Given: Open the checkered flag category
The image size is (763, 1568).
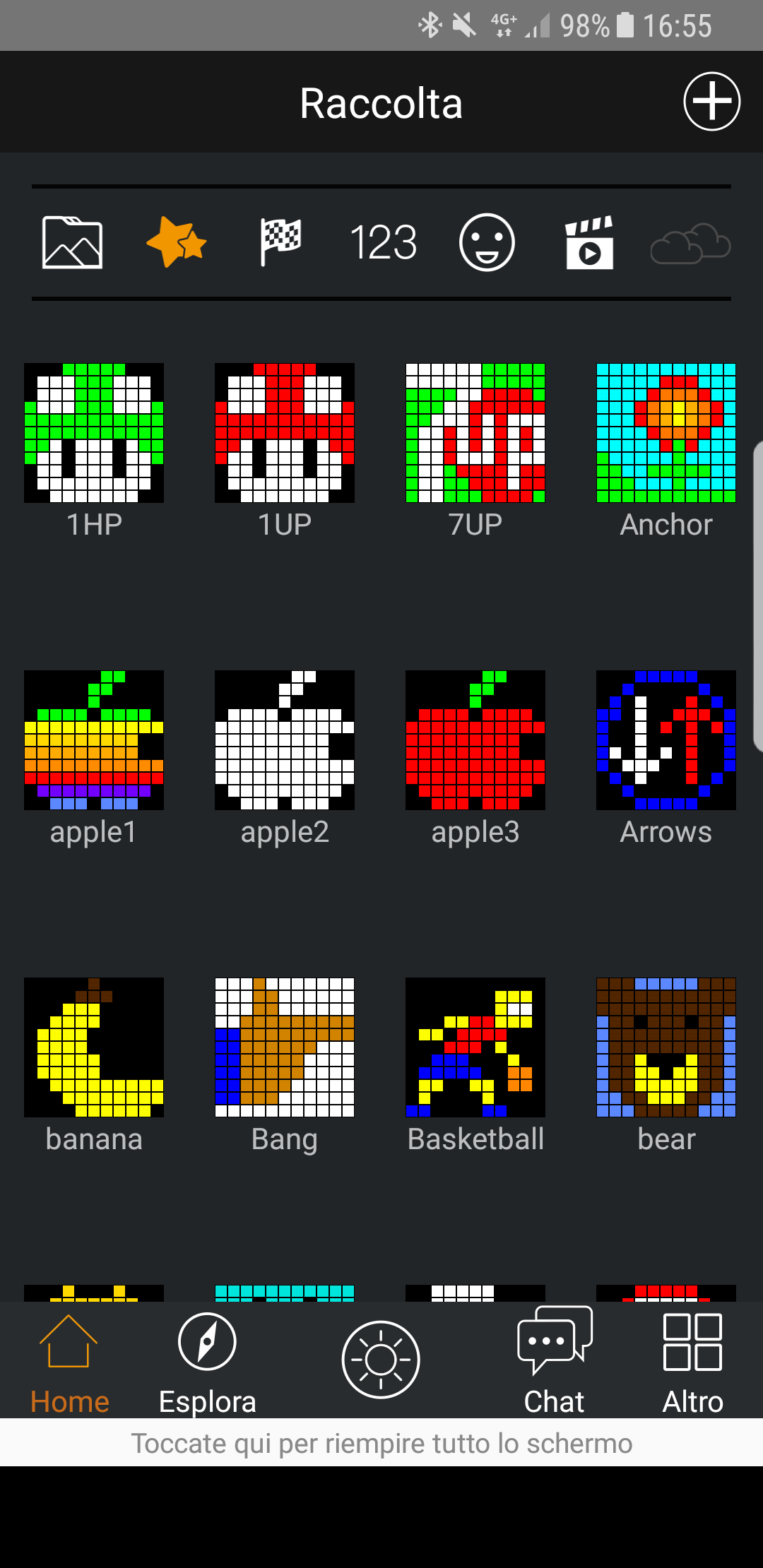Looking at the screenshot, I should [280, 242].
